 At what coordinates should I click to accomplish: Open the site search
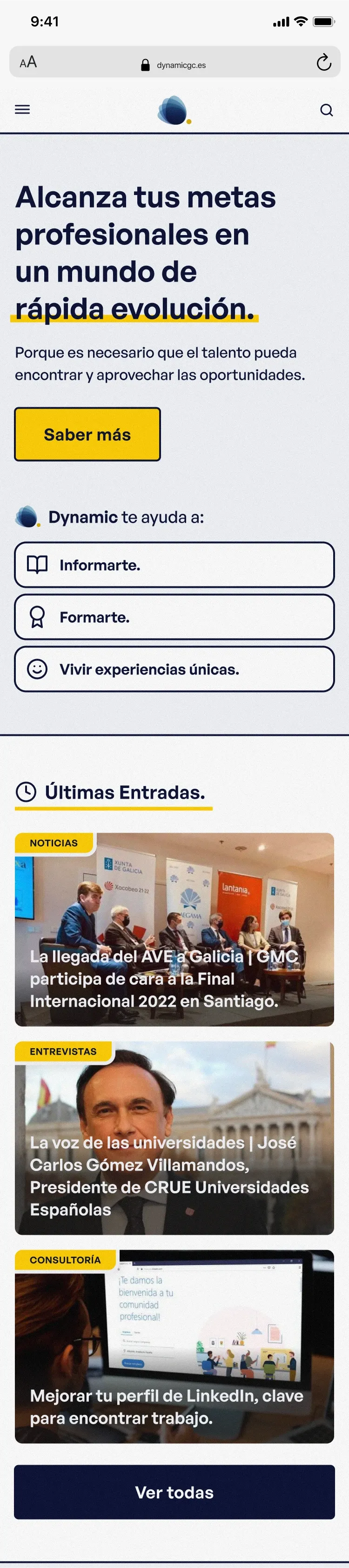327,110
